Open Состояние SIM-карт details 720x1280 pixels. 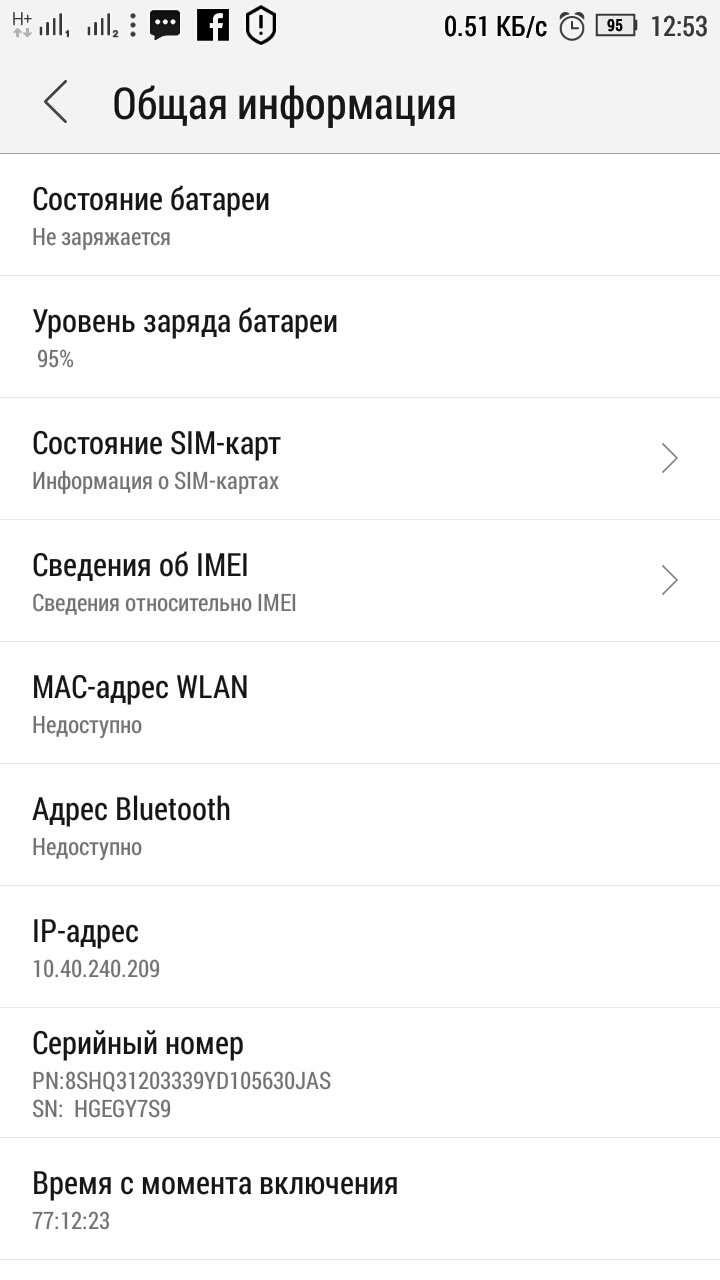tap(360, 459)
